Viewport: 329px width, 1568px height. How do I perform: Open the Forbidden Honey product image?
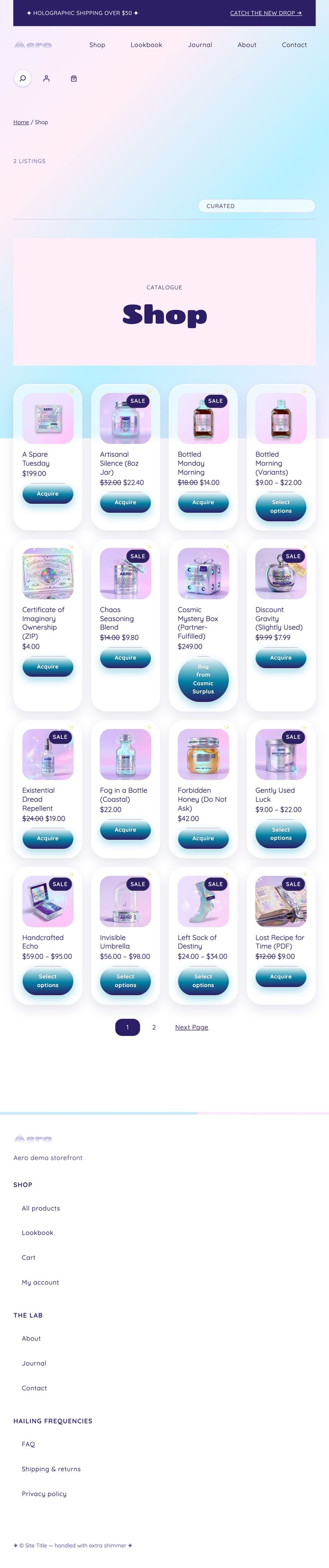coord(203,754)
